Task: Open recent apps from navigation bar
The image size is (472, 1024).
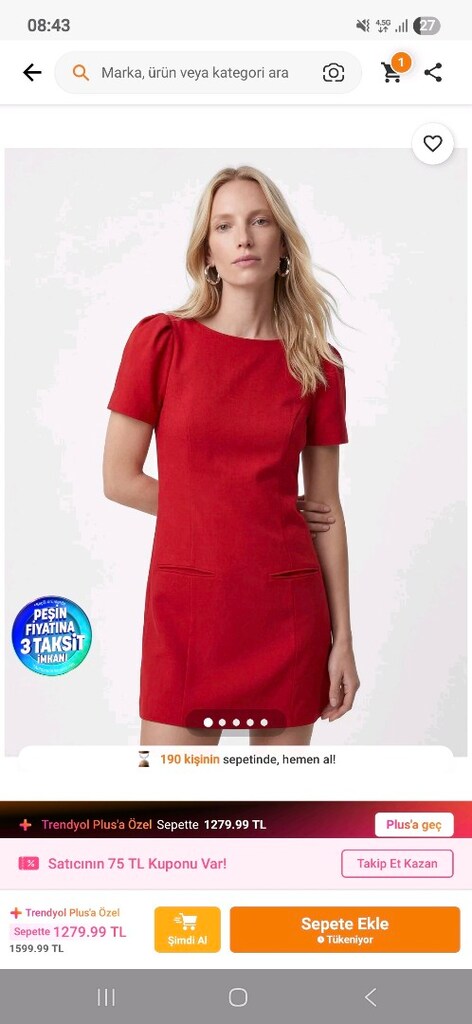Action: coord(106,997)
